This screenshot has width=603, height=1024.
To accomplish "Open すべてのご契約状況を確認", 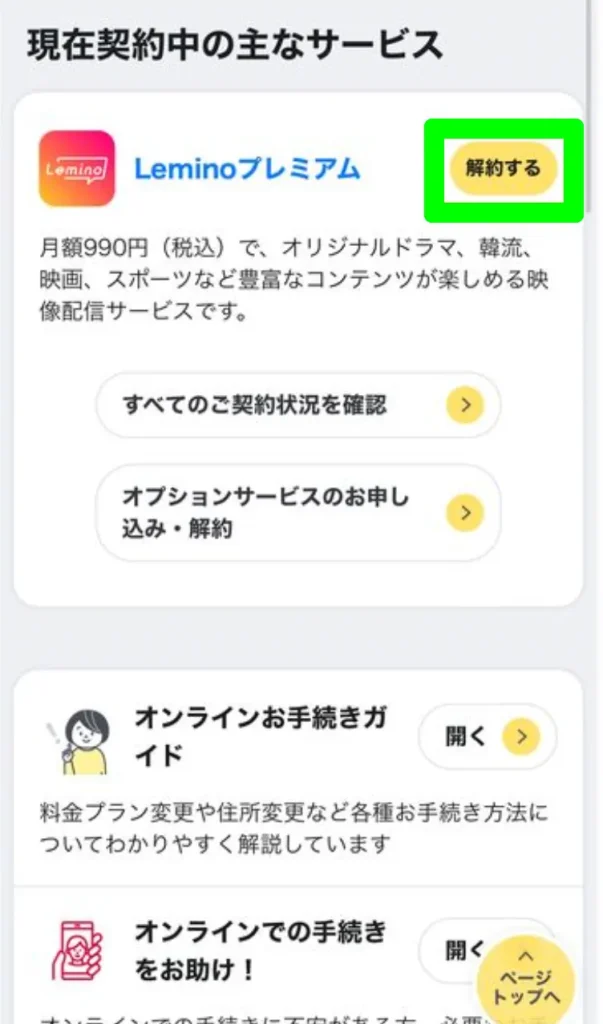I will point(298,405).
